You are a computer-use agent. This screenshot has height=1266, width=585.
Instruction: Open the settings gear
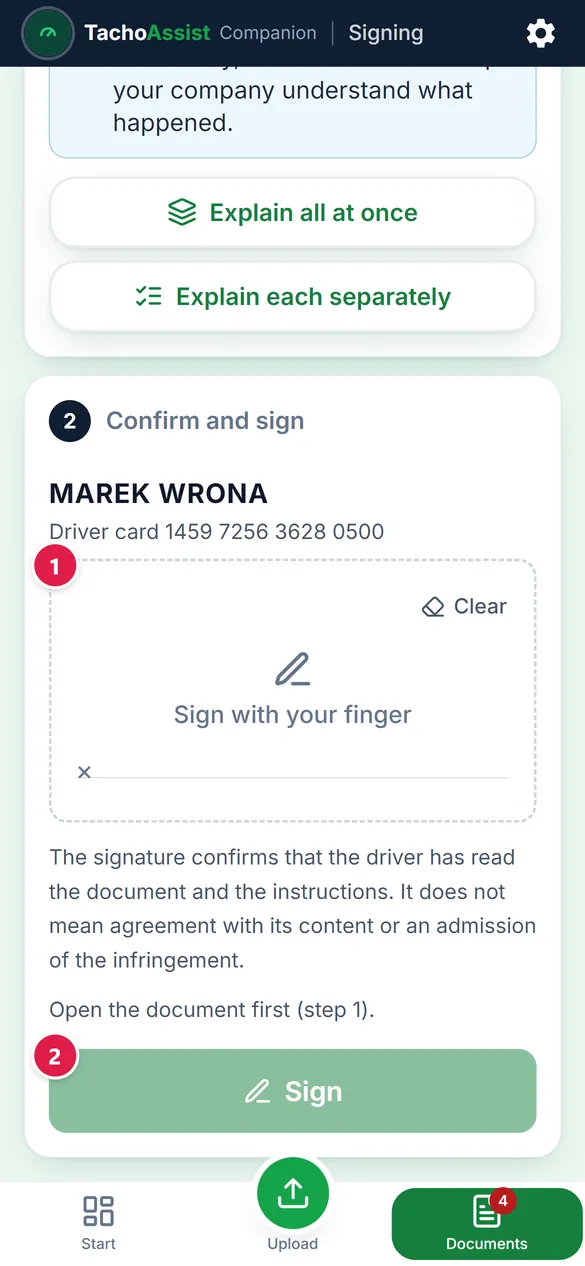(540, 33)
